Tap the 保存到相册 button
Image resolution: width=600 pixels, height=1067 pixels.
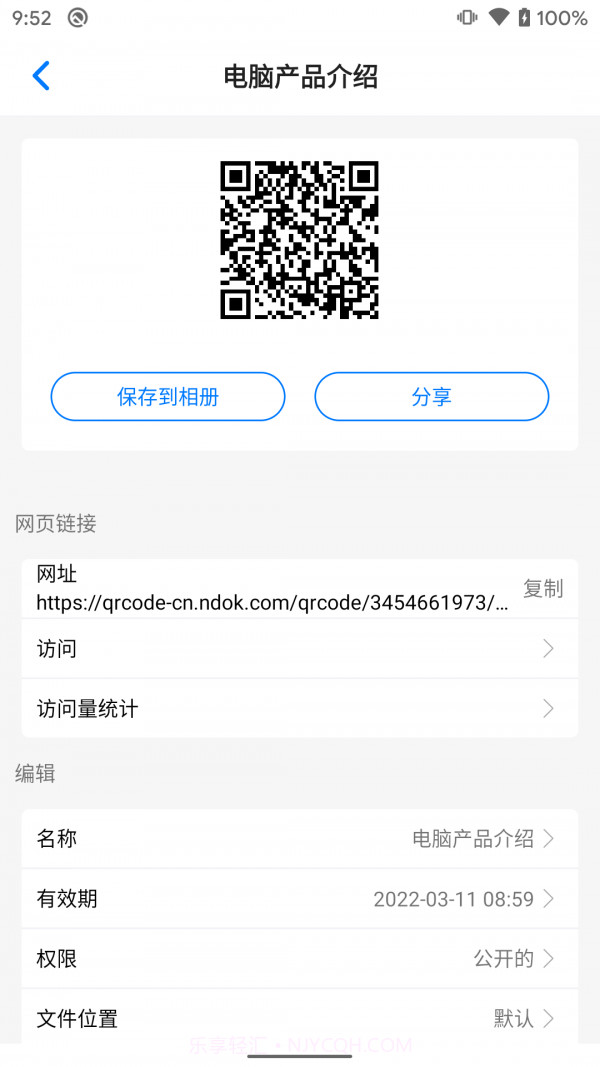(168, 397)
